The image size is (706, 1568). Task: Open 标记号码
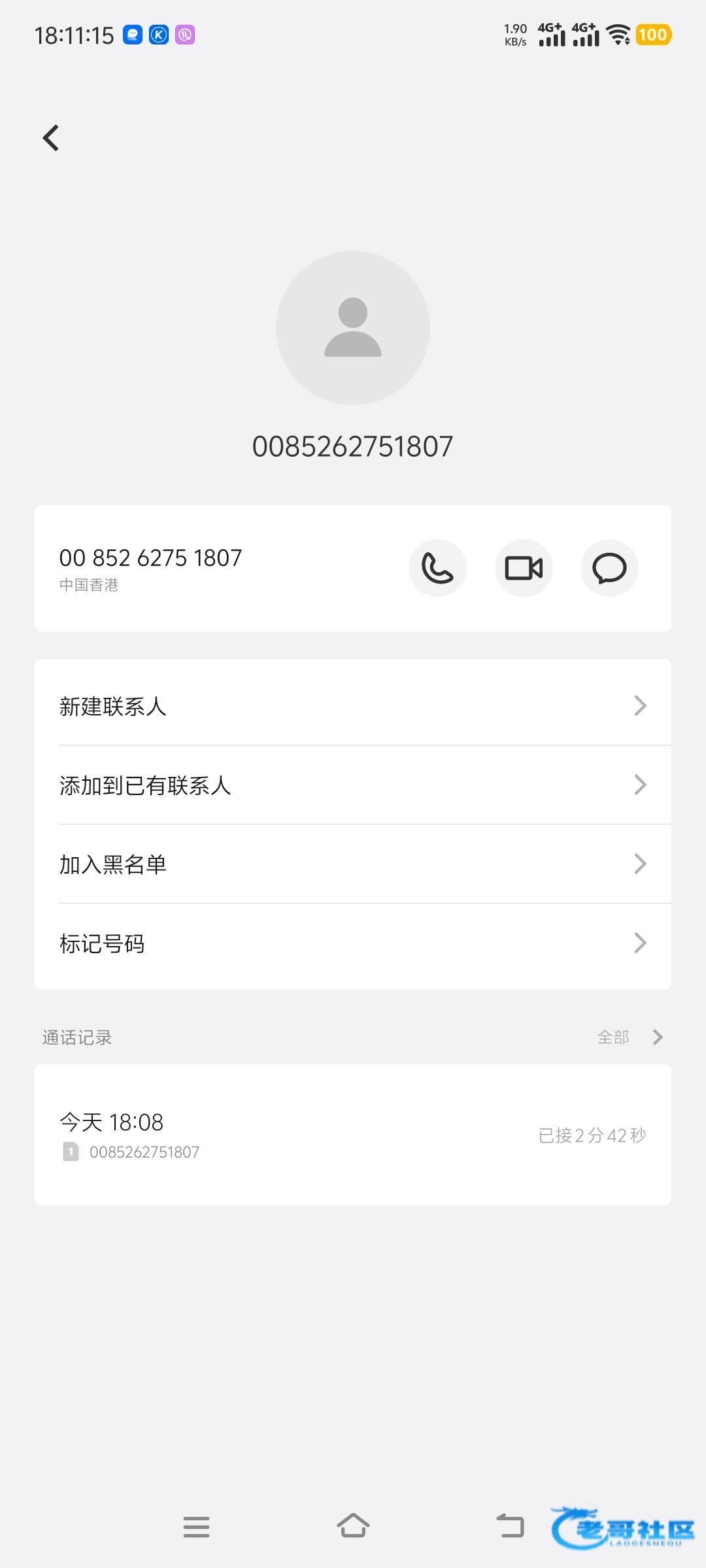(x=353, y=943)
